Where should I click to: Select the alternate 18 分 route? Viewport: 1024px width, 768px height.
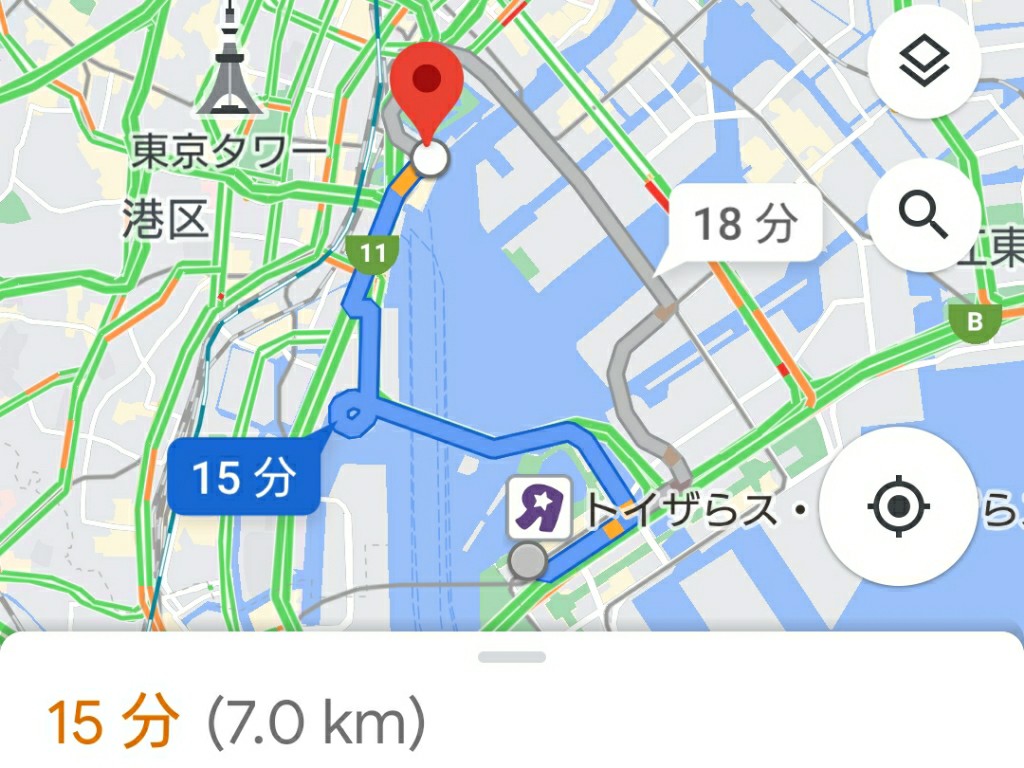[x=743, y=224]
